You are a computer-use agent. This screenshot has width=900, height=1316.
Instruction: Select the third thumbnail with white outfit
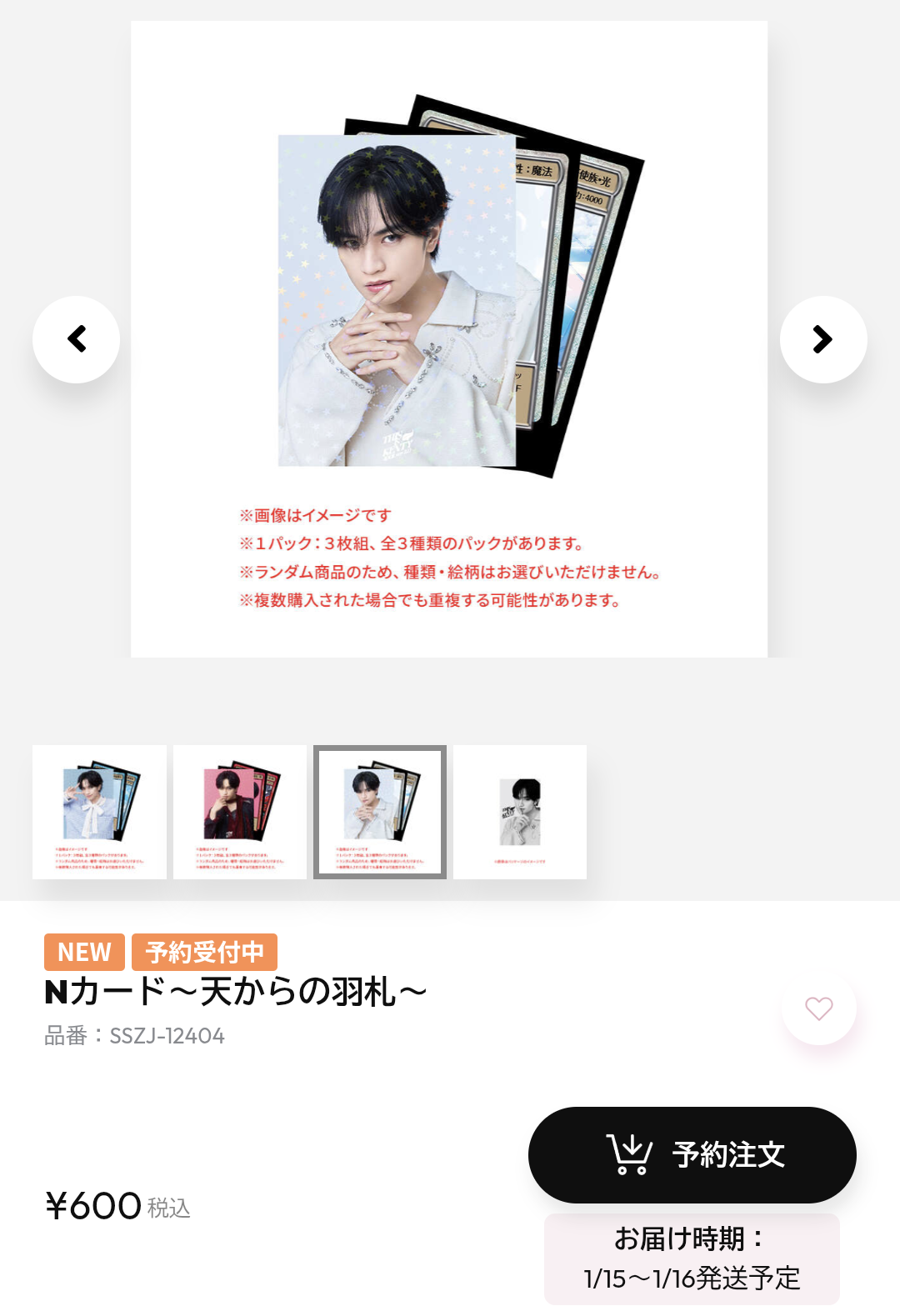380,812
